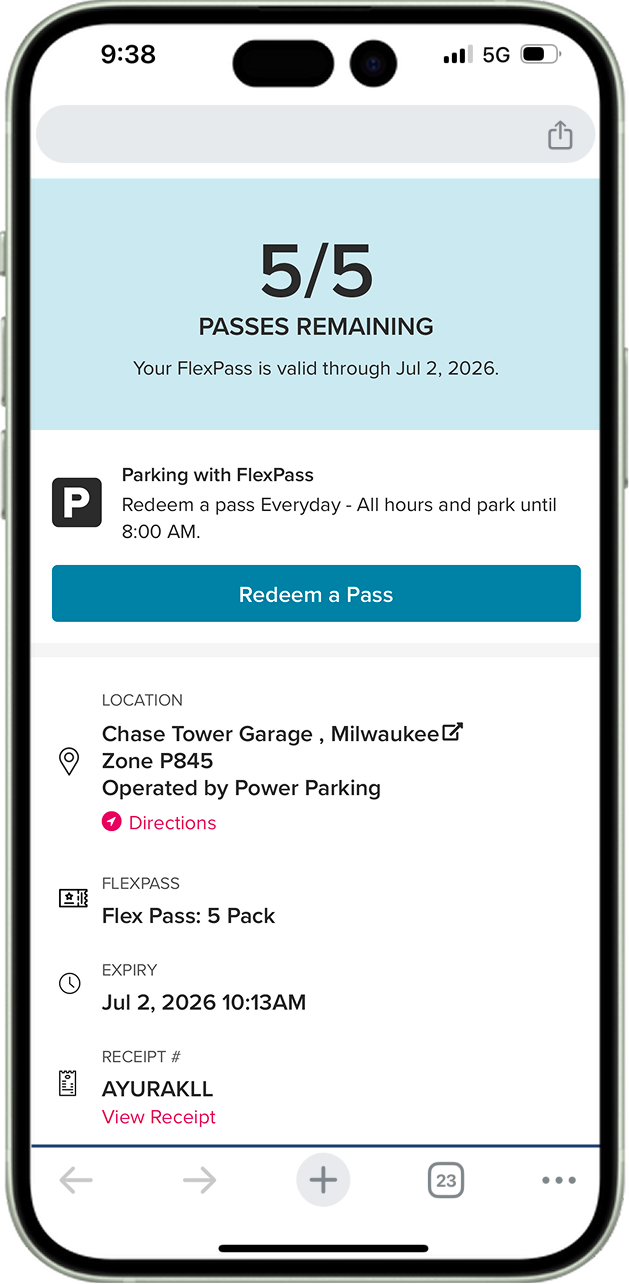Open a new browser tab

click(x=323, y=1181)
